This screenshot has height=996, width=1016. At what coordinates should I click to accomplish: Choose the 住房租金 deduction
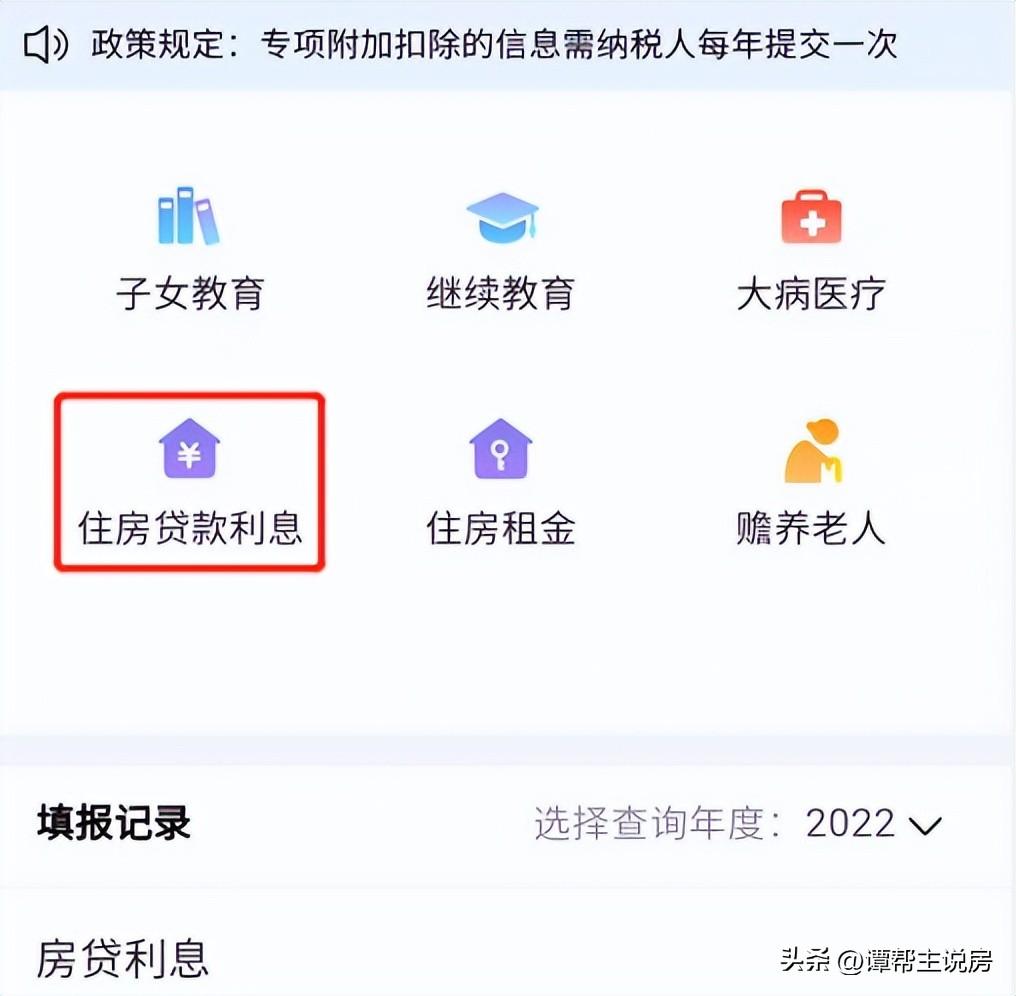click(501, 482)
